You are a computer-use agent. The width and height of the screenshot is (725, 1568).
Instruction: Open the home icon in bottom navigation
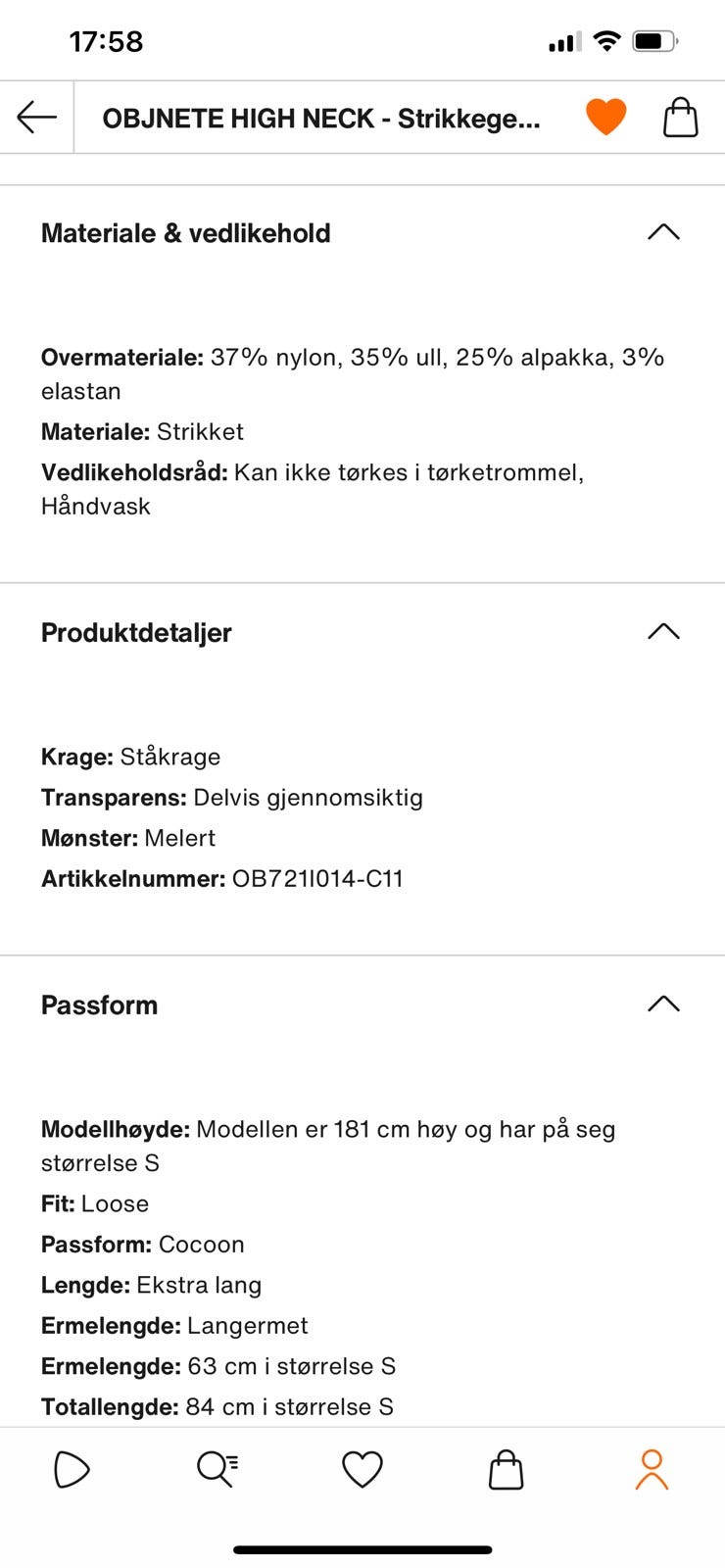72,1470
